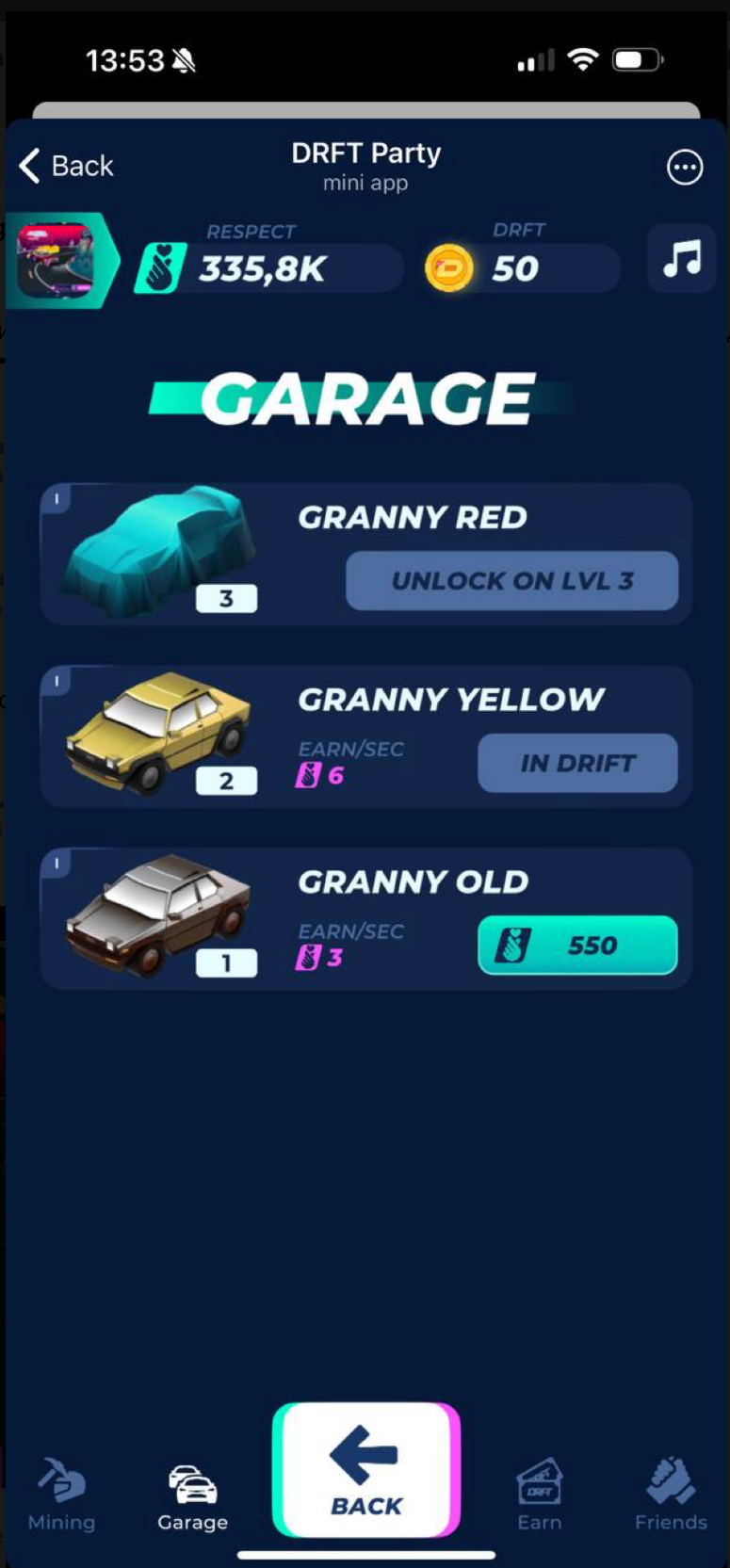Open the three-dot overflow menu
The height and width of the screenshot is (1568, 730).
(x=684, y=168)
